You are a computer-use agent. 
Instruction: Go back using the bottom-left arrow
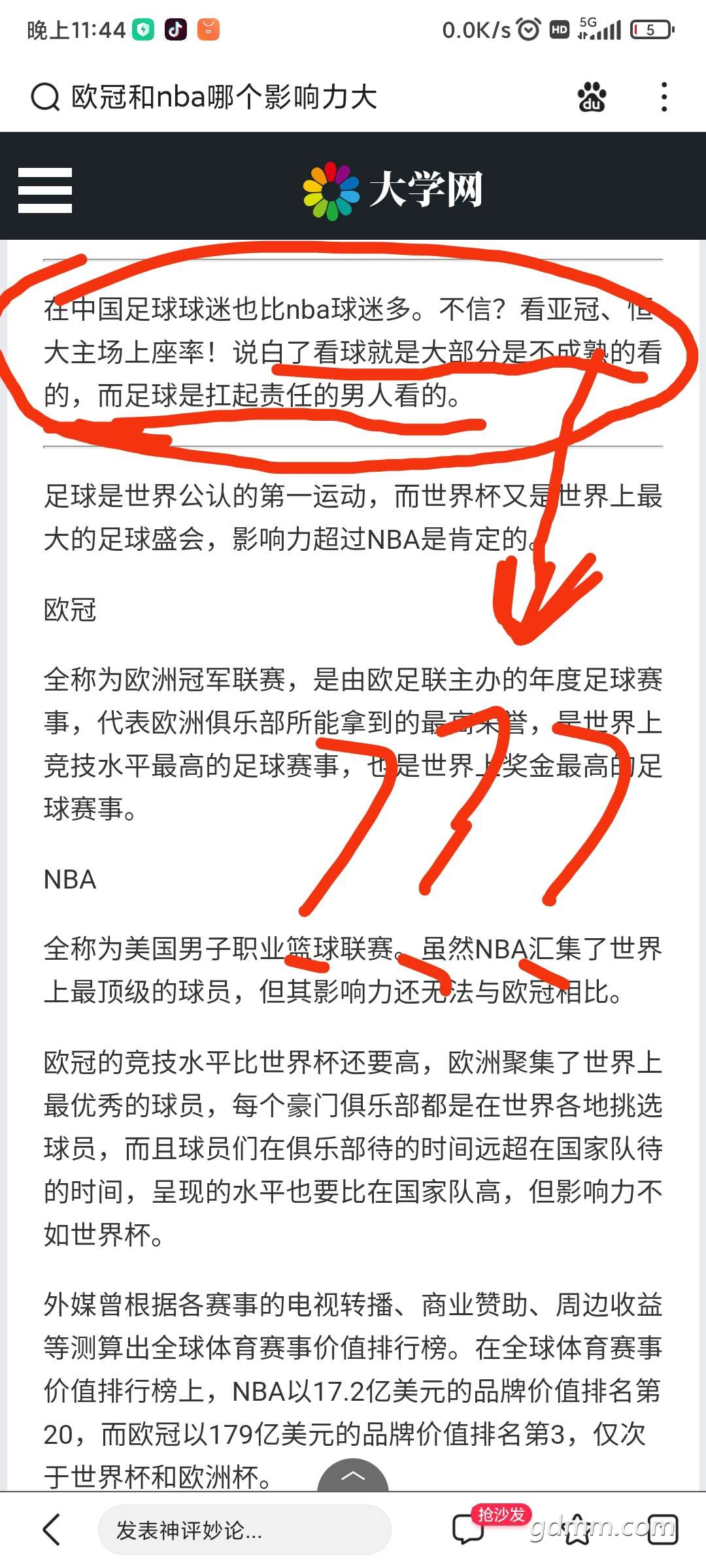[x=52, y=1529]
